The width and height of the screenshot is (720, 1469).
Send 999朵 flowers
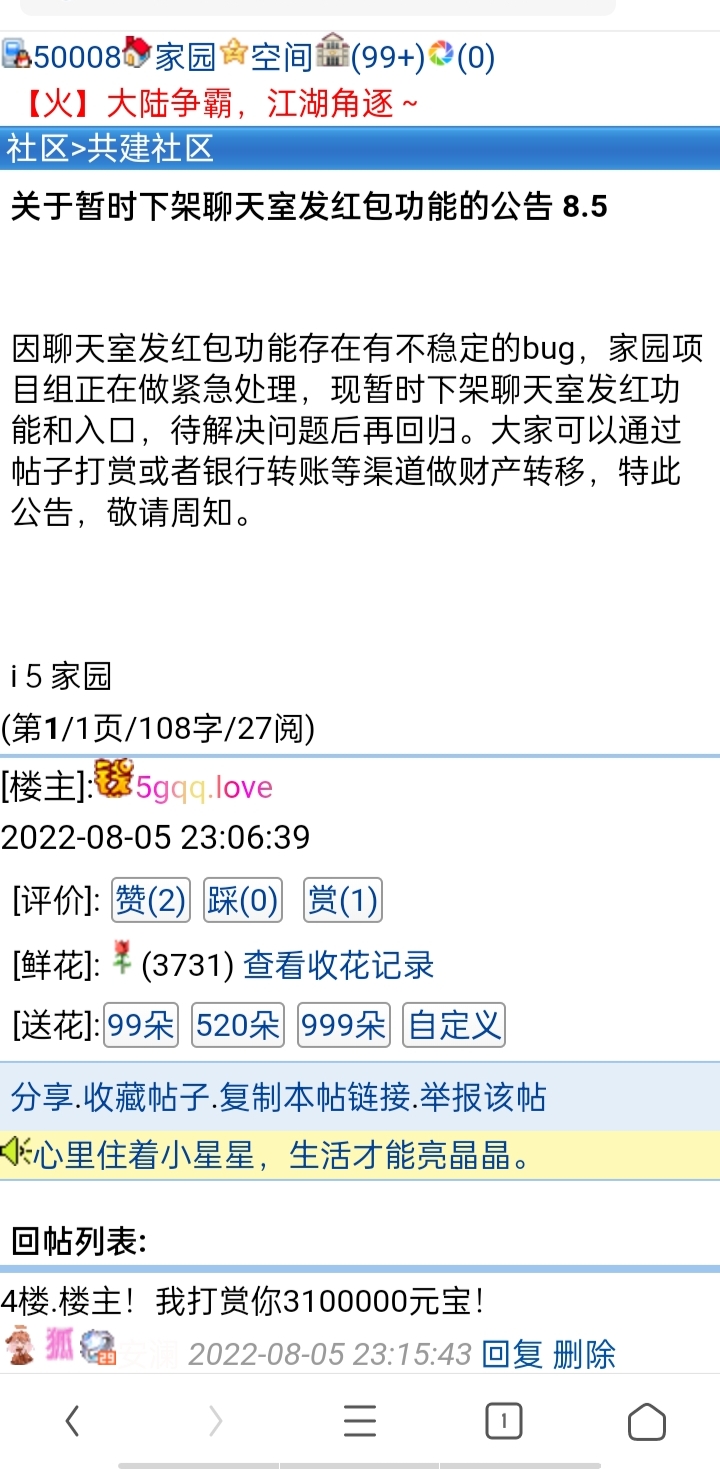pyautogui.click(x=343, y=1026)
